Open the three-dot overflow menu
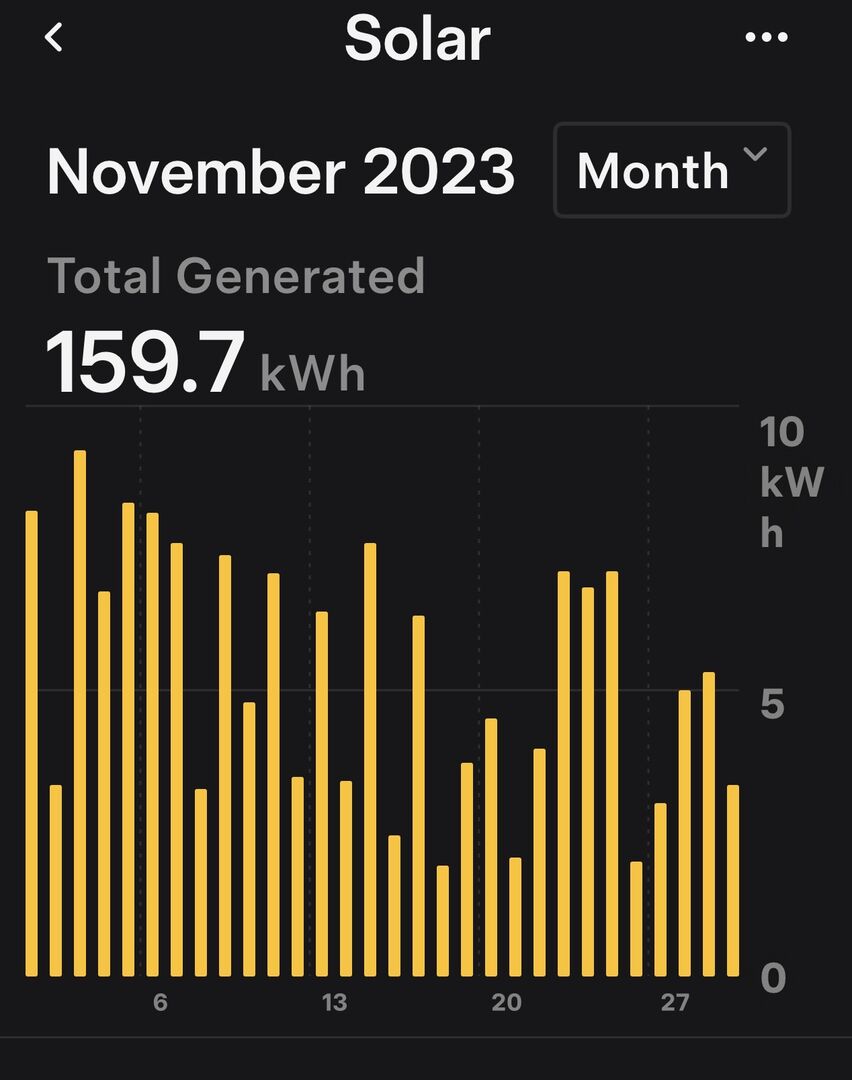 click(767, 38)
